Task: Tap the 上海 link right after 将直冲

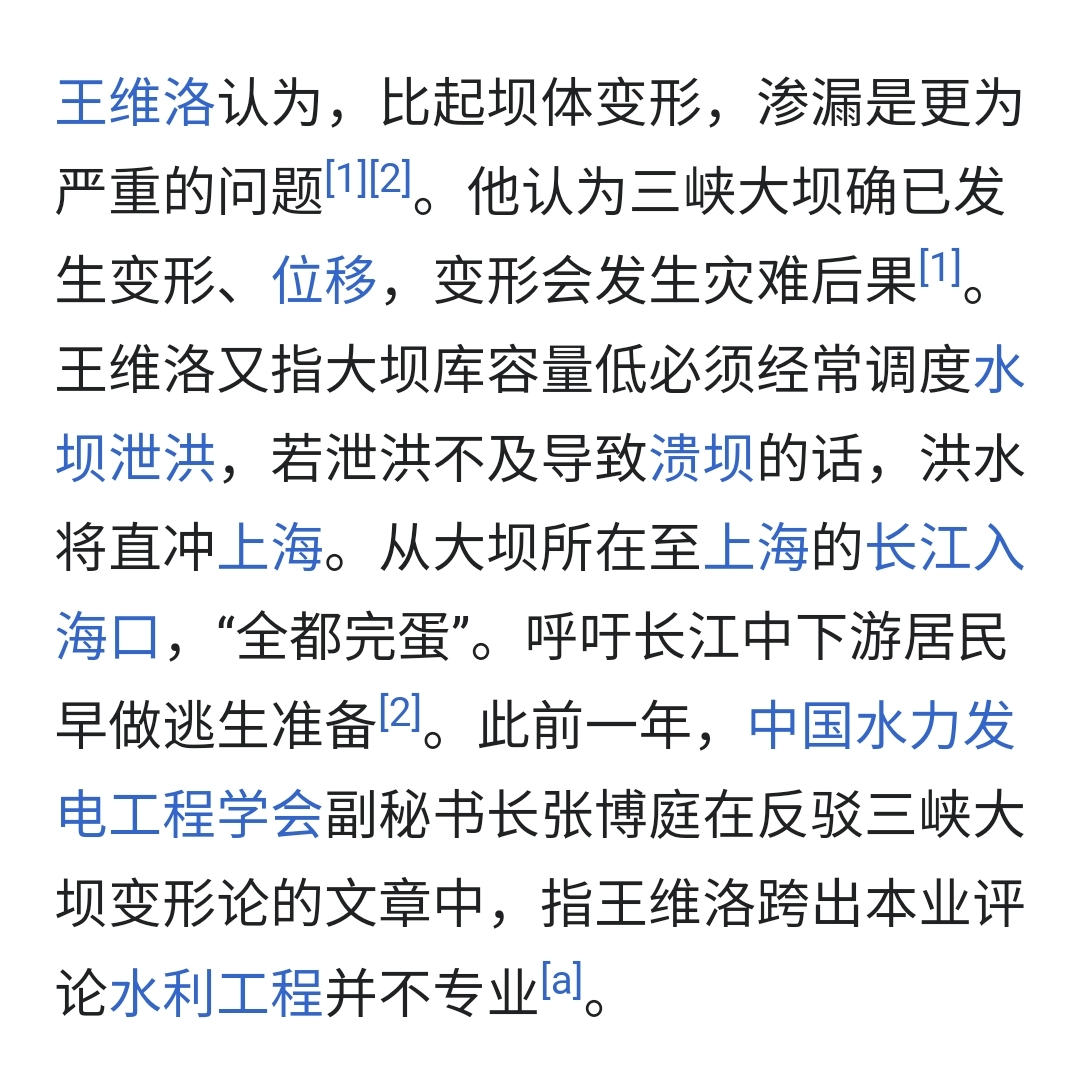Action: (x=270, y=548)
